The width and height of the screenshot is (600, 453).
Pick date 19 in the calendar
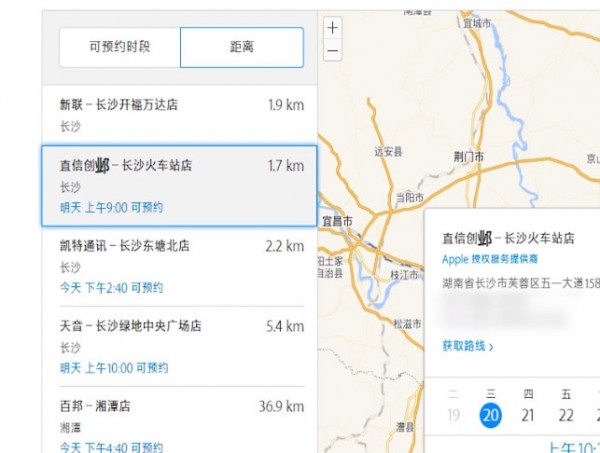coord(453,416)
